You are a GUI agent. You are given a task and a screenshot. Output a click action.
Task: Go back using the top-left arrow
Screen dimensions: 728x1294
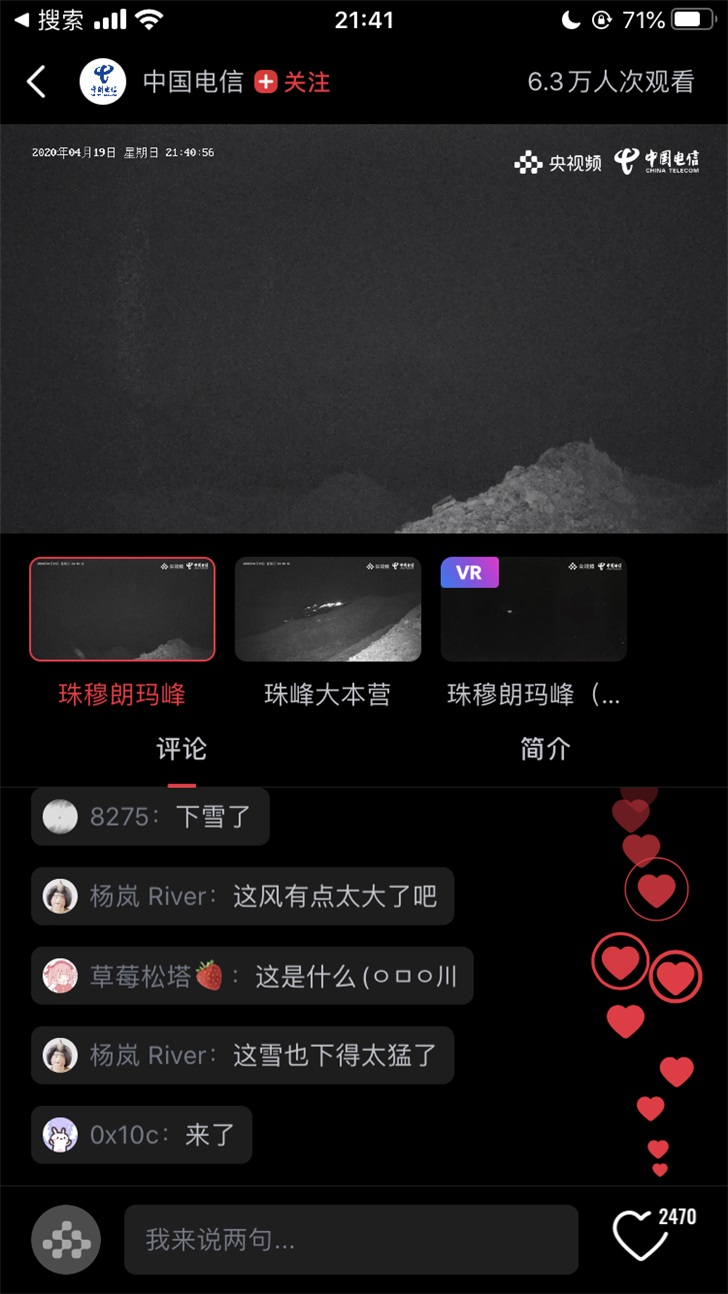[36, 82]
